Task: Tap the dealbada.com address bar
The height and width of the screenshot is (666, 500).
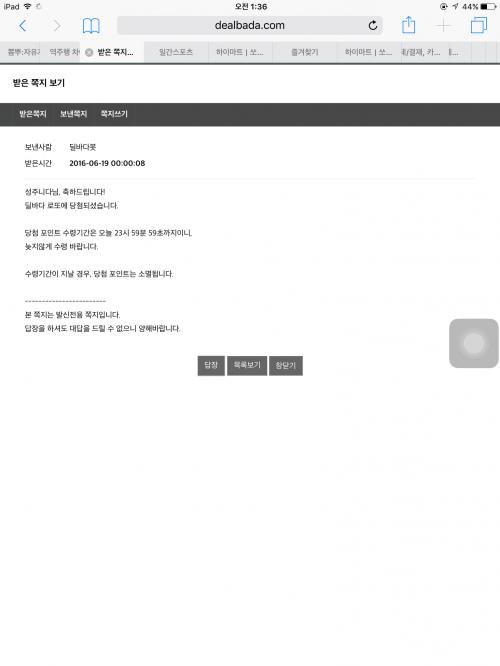Action: [250, 25]
